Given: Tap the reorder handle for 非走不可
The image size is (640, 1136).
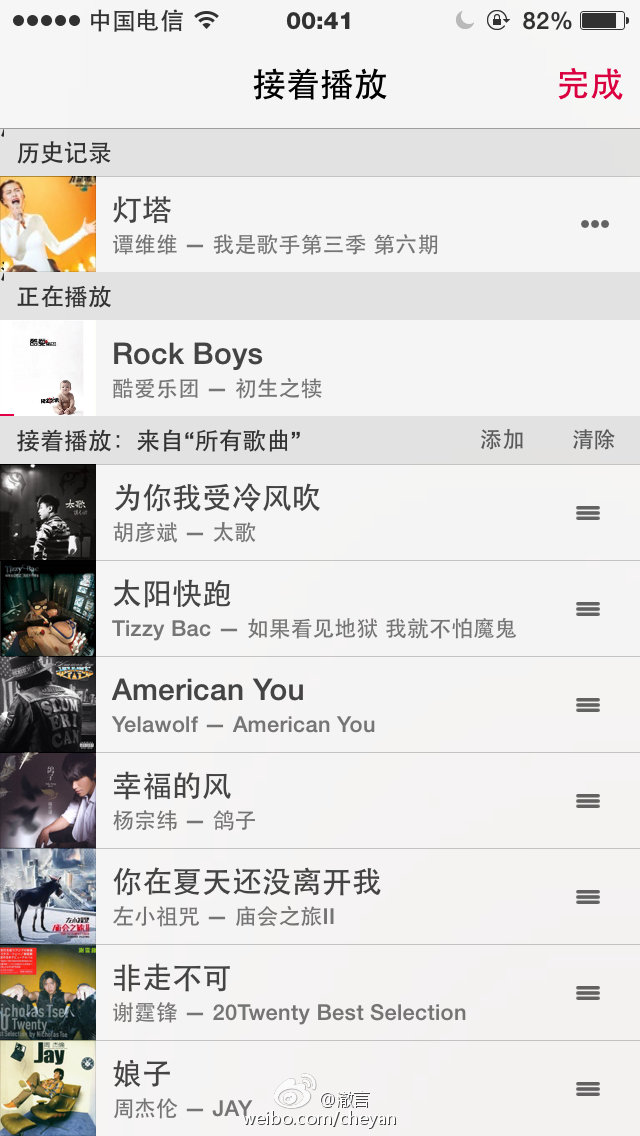Looking at the screenshot, I should point(588,993).
